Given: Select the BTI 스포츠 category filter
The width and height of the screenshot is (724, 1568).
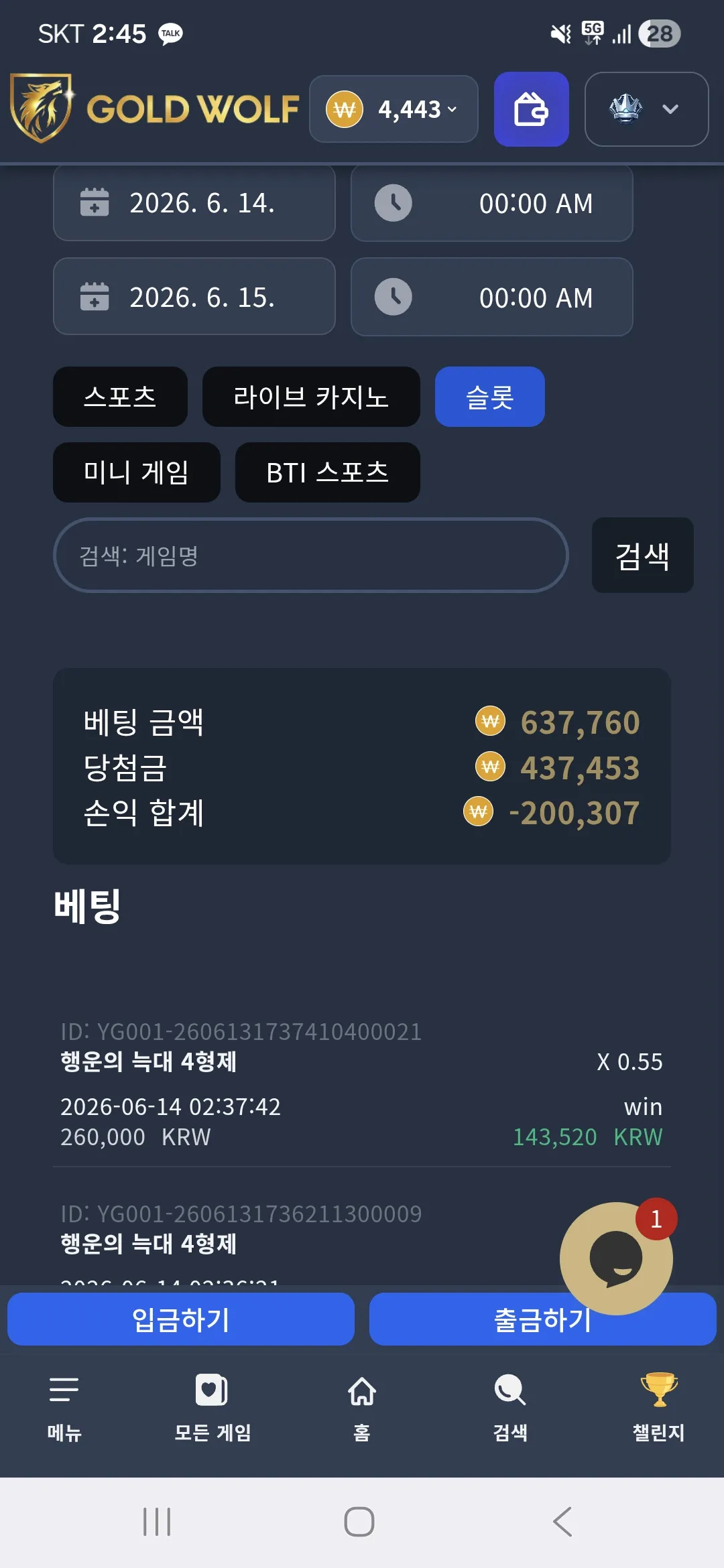Looking at the screenshot, I should click(328, 472).
